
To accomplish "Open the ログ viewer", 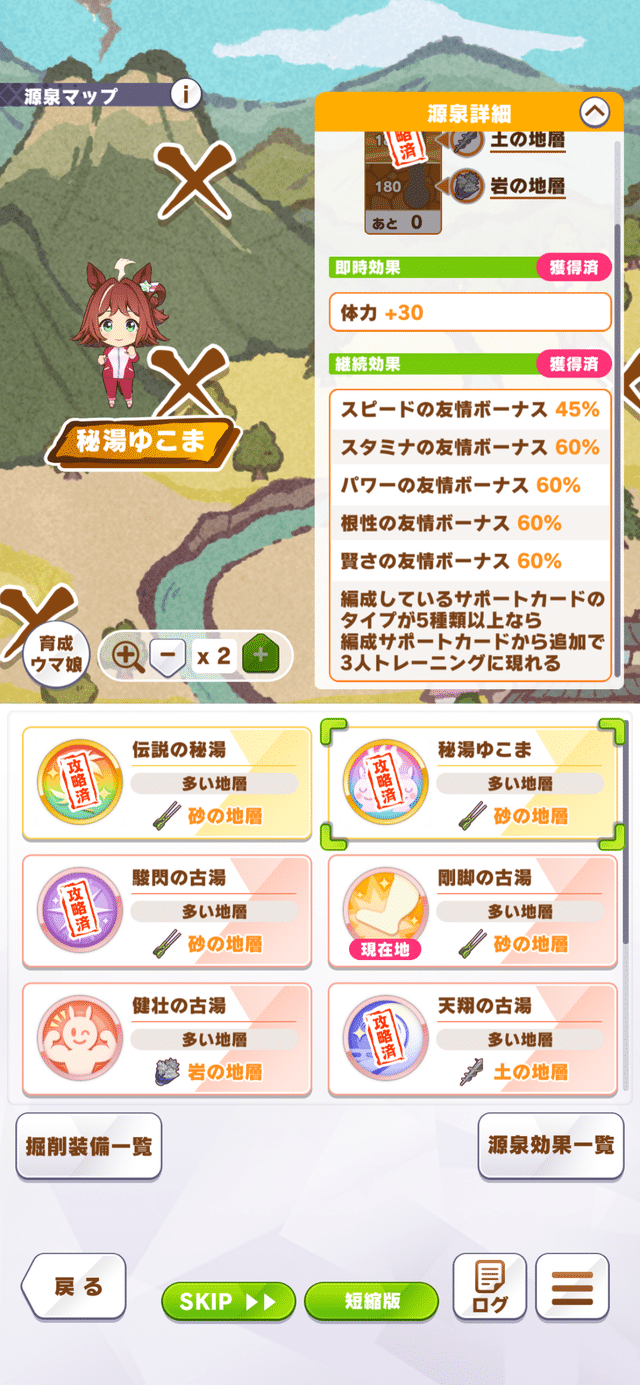I will [x=489, y=1288].
